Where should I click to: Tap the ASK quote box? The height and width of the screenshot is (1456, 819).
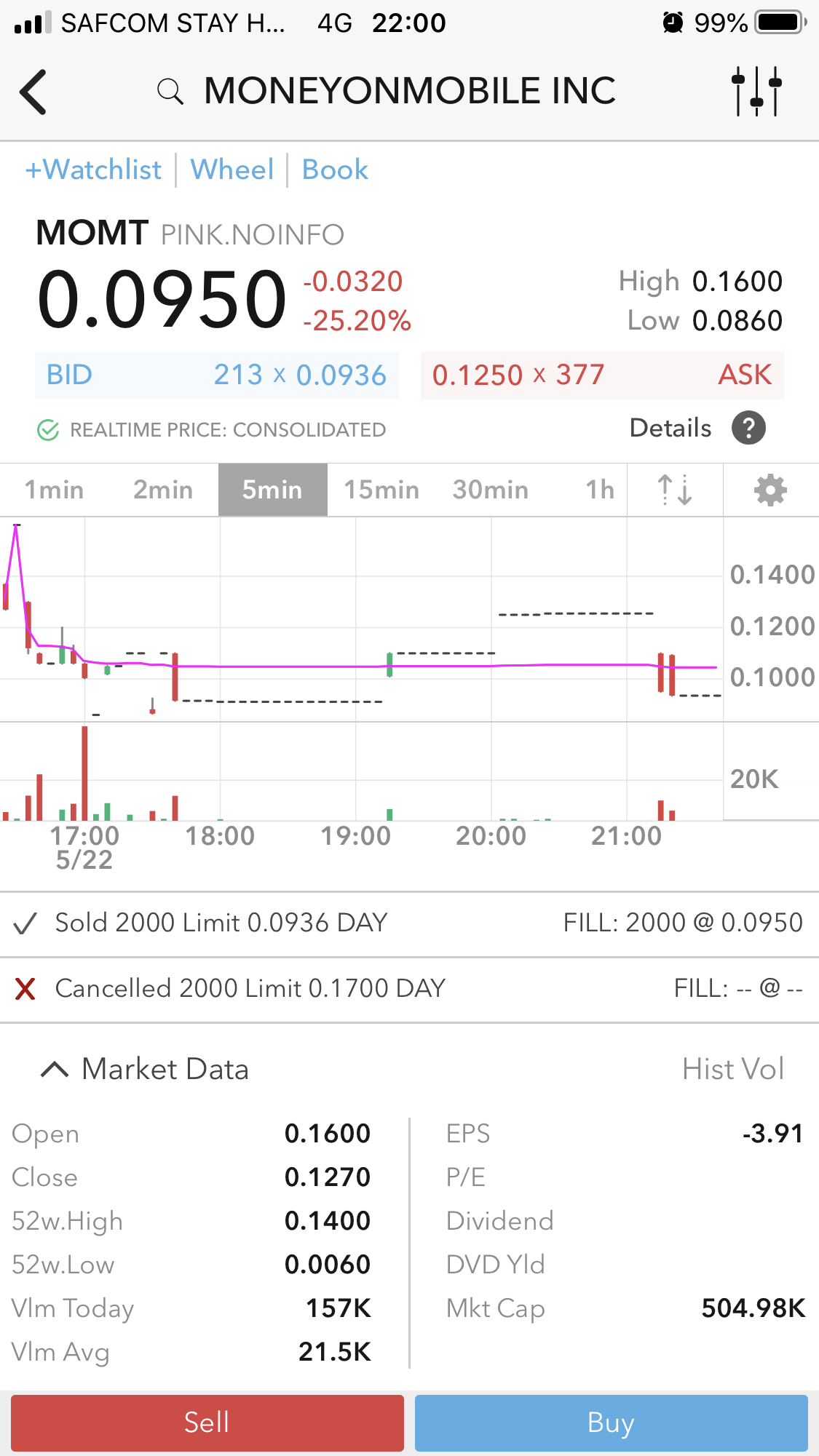click(x=601, y=375)
